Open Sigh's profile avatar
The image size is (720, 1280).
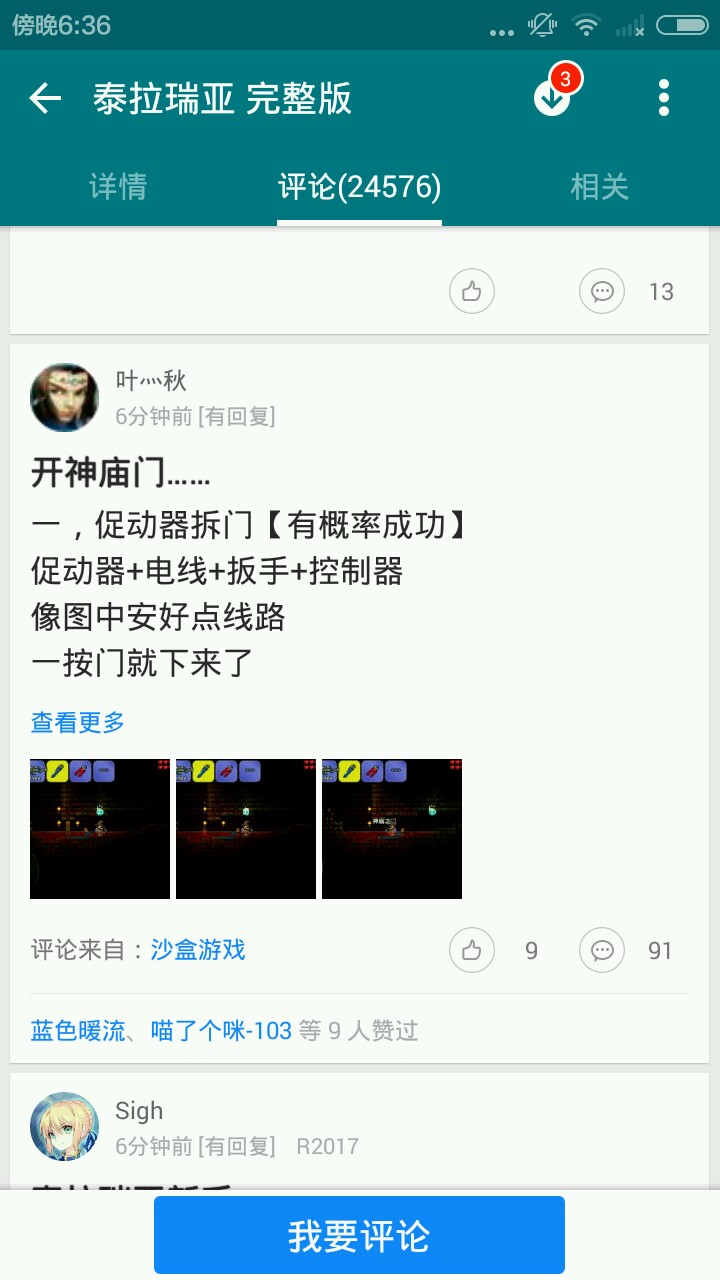pyautogui.click(x=65, y=1126)
